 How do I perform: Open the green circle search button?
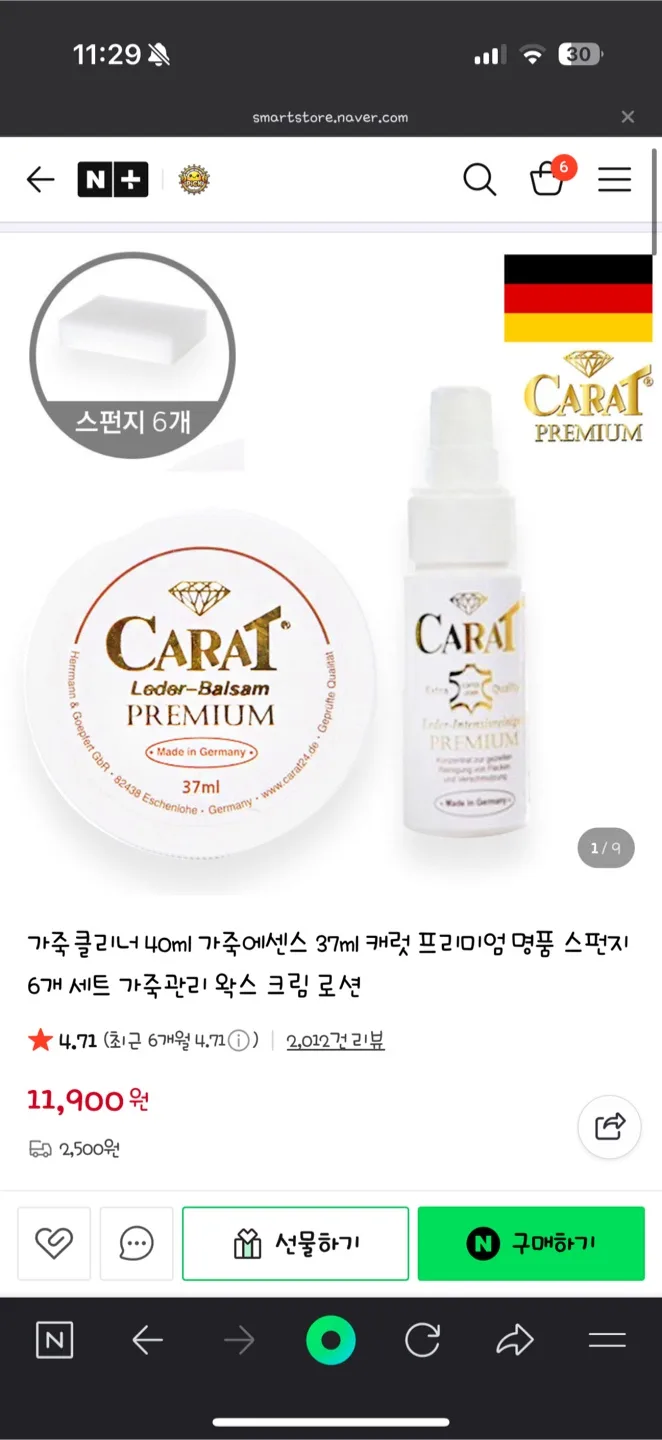tap(331, 1341)
